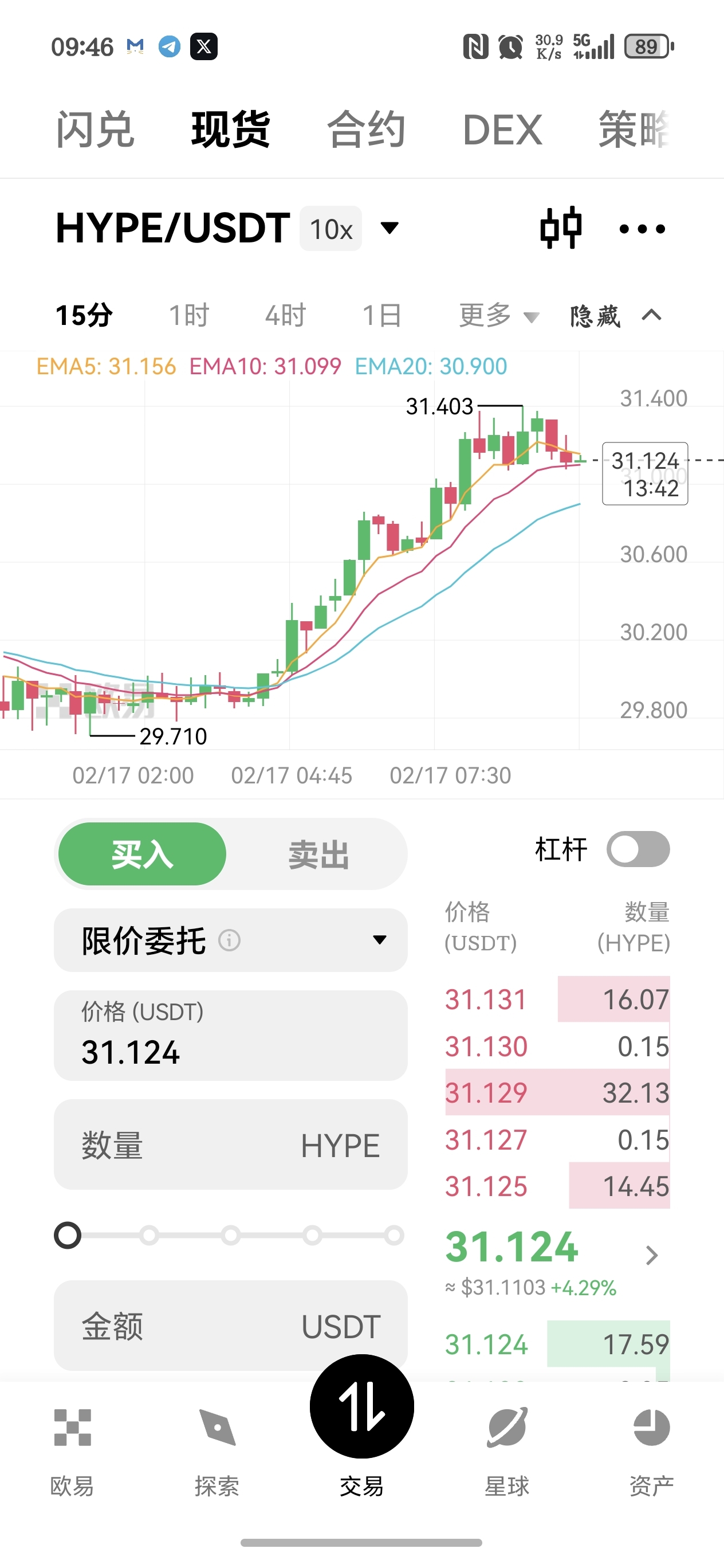Switch to the DEX tab
This screenshot has width=724, height=1568.
(x=502, y=129)
